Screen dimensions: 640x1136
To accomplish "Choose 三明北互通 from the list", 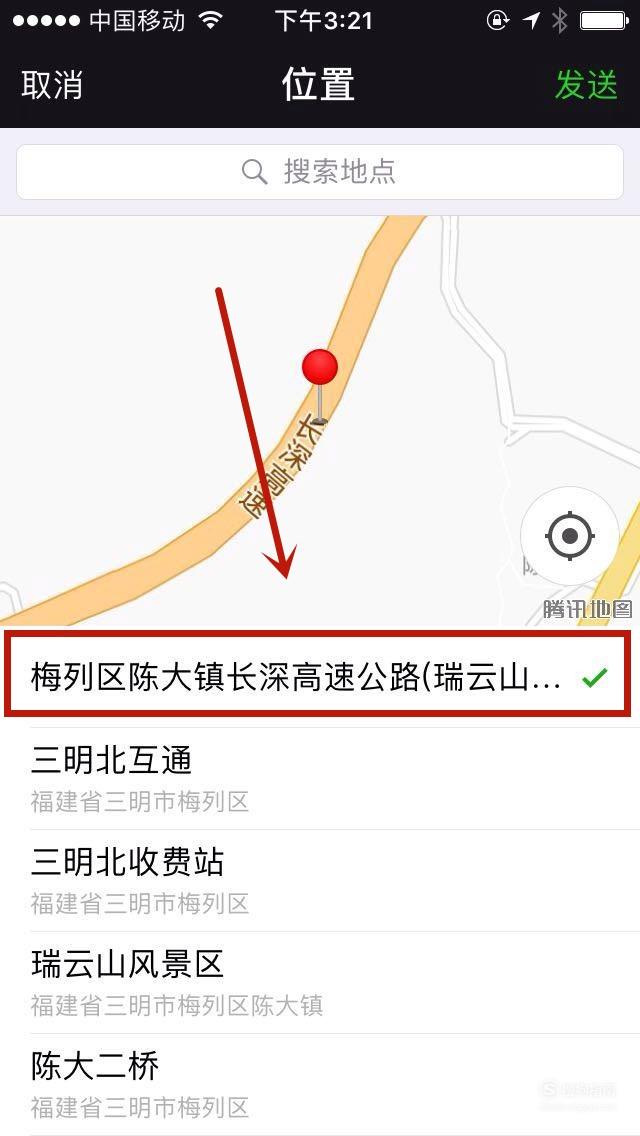I will 320,778.
